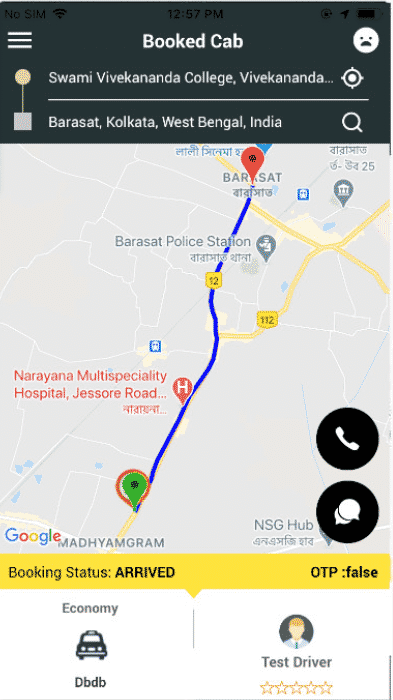Open the hamburger menu
Screen dimensions: 393x700
point(20,41)
